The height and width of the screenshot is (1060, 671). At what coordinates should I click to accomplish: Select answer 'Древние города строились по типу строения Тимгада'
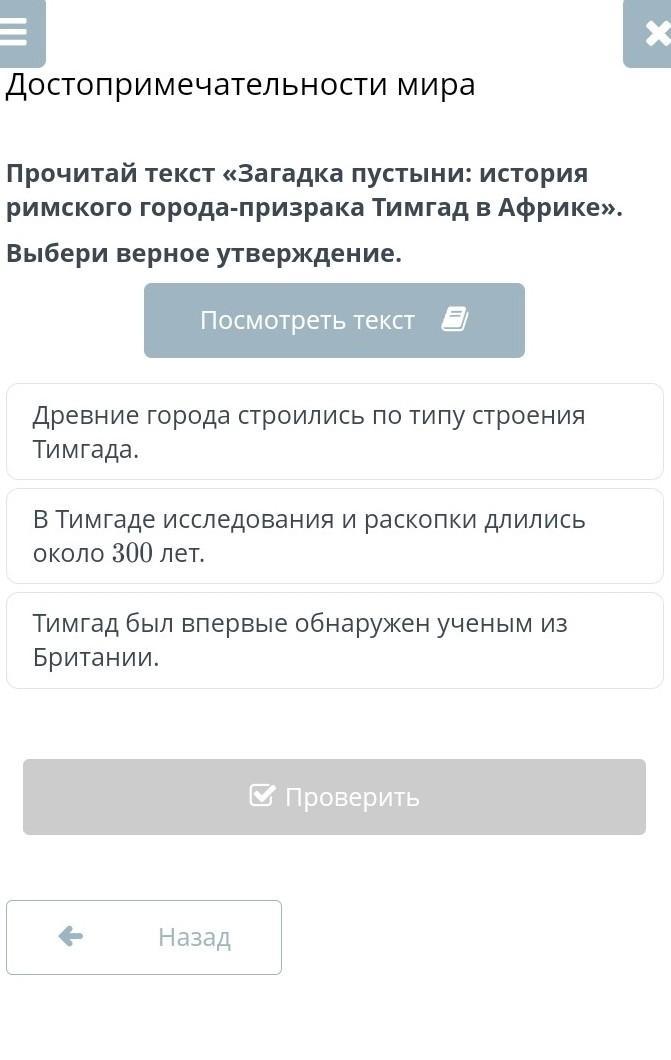tap(335, 431)
